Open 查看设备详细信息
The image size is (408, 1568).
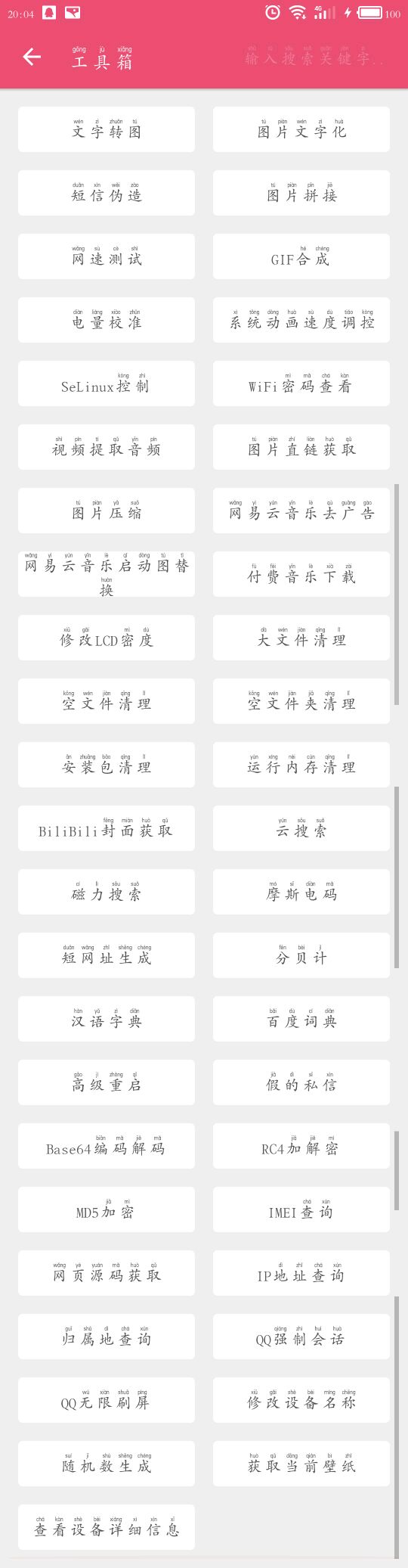tap(107, 1527)
